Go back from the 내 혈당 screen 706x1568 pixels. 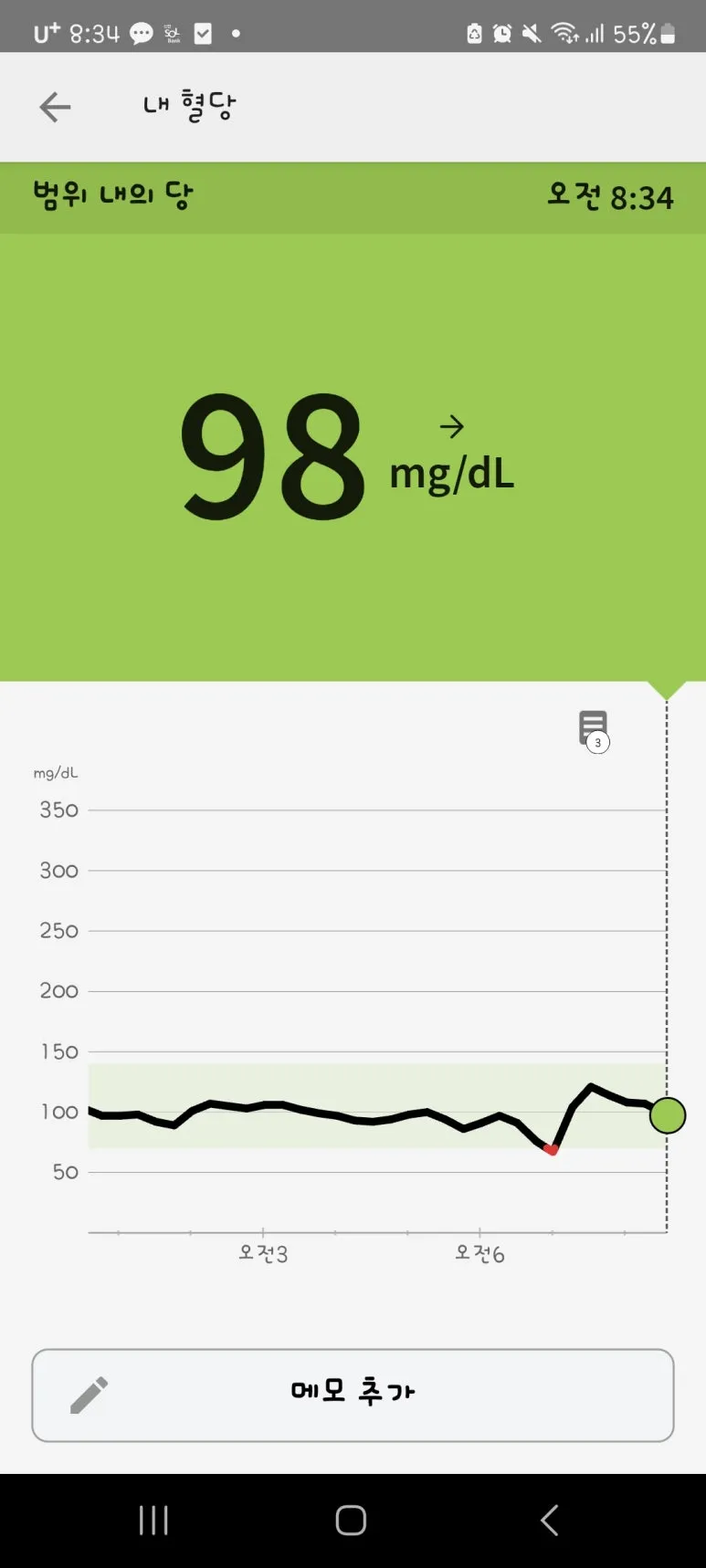pyautogui.click(x=55, y=107)
